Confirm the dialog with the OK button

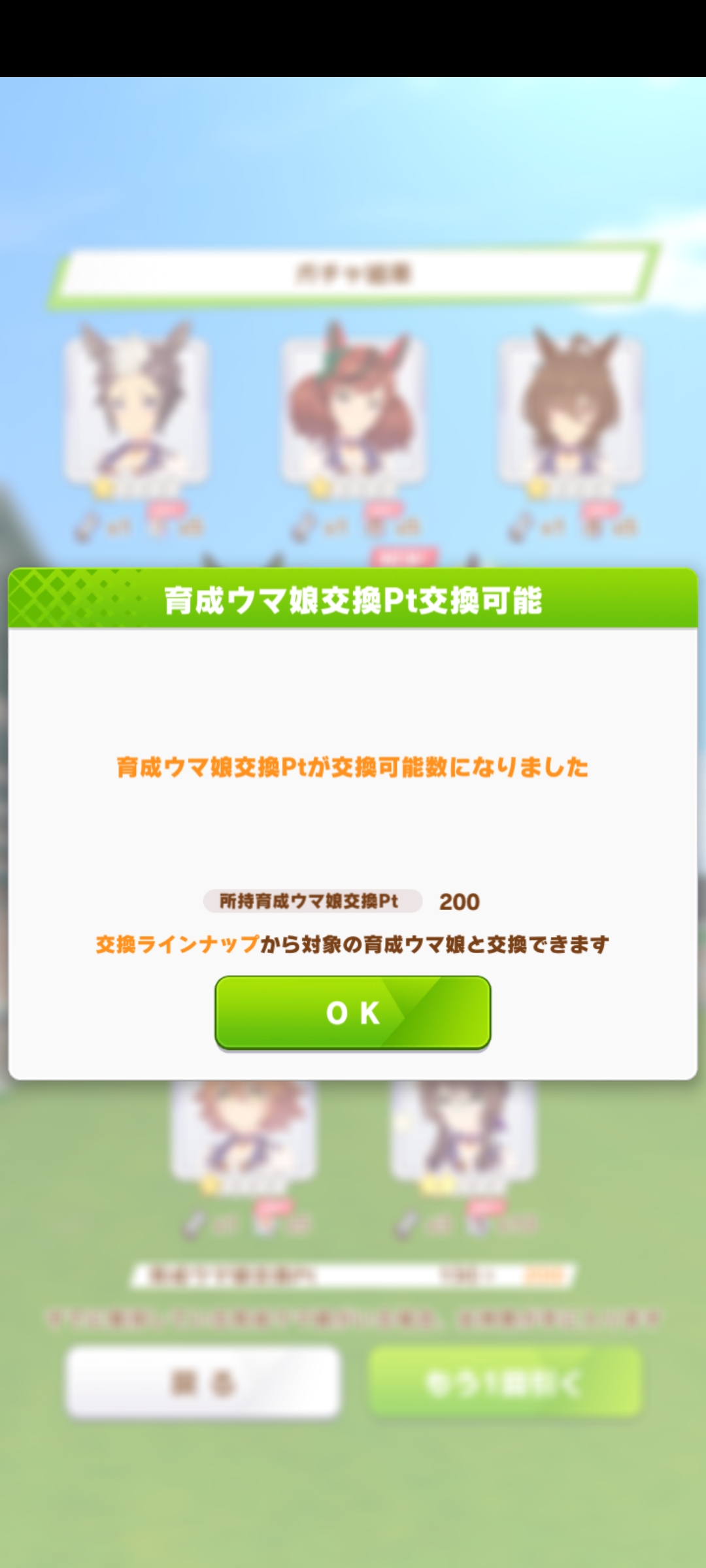(353, 1013)
